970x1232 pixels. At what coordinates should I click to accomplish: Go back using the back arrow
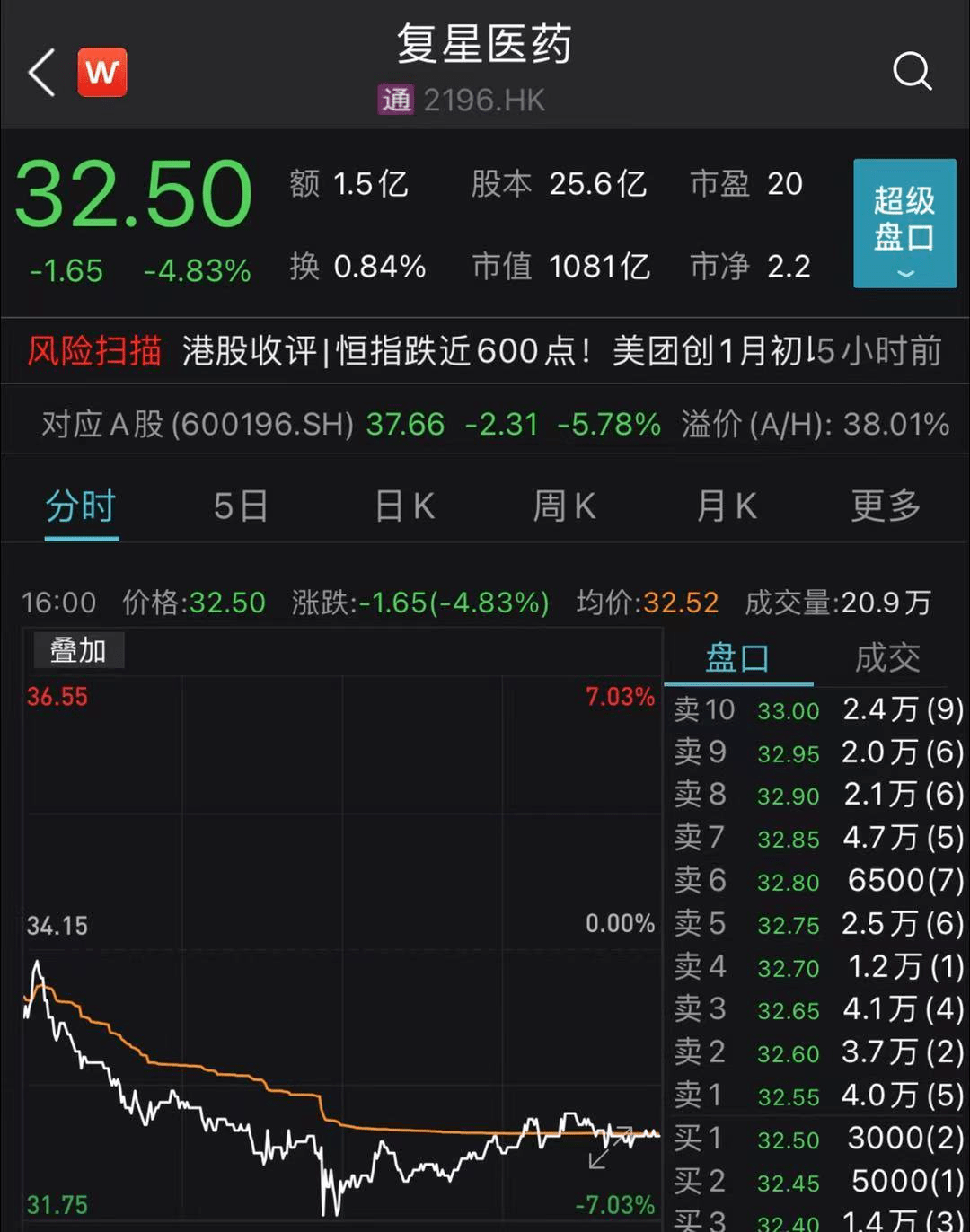[42, 73]
